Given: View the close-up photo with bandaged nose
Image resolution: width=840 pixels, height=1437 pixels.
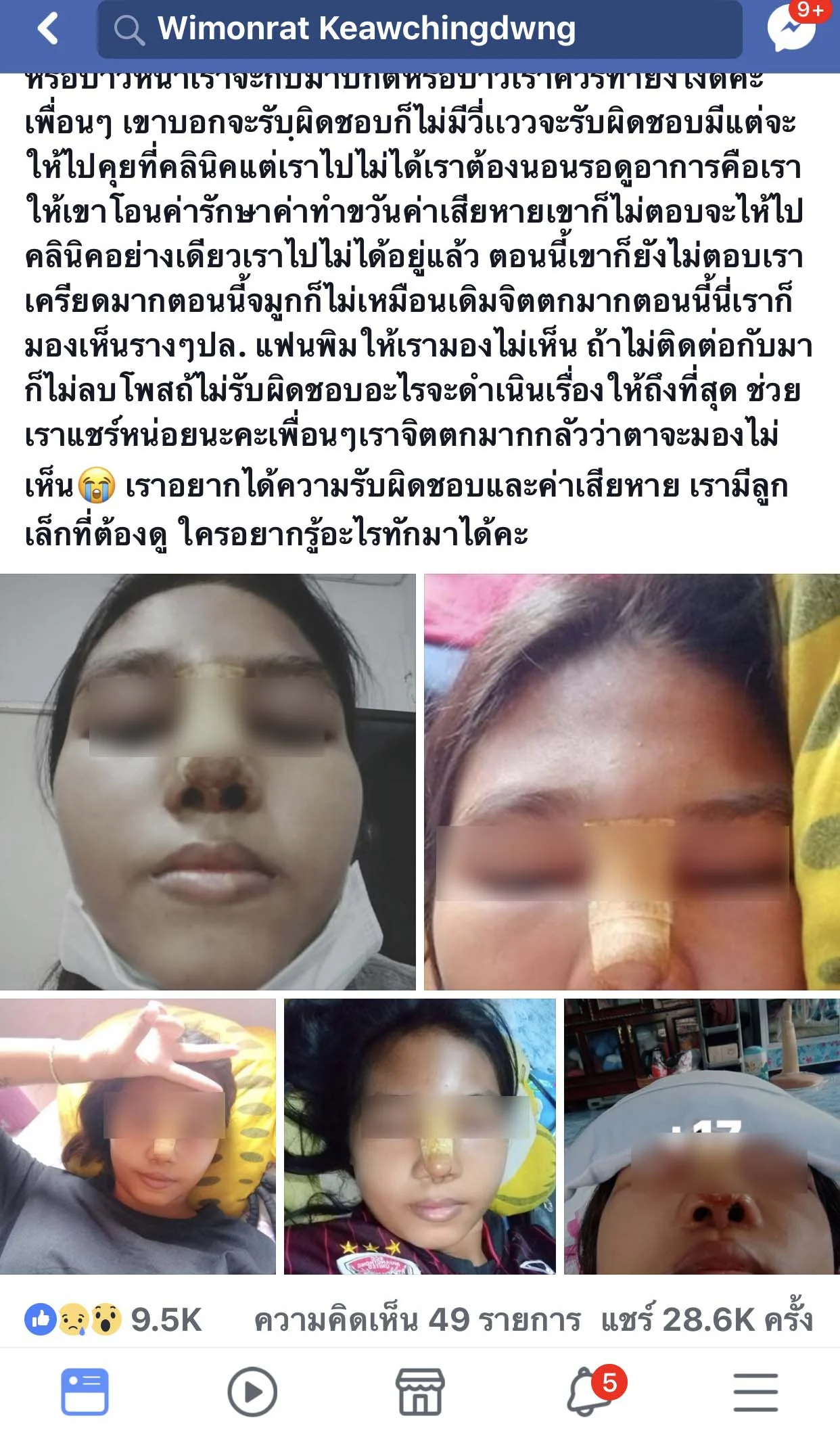Looking at the screenshot, I should 632,781.
